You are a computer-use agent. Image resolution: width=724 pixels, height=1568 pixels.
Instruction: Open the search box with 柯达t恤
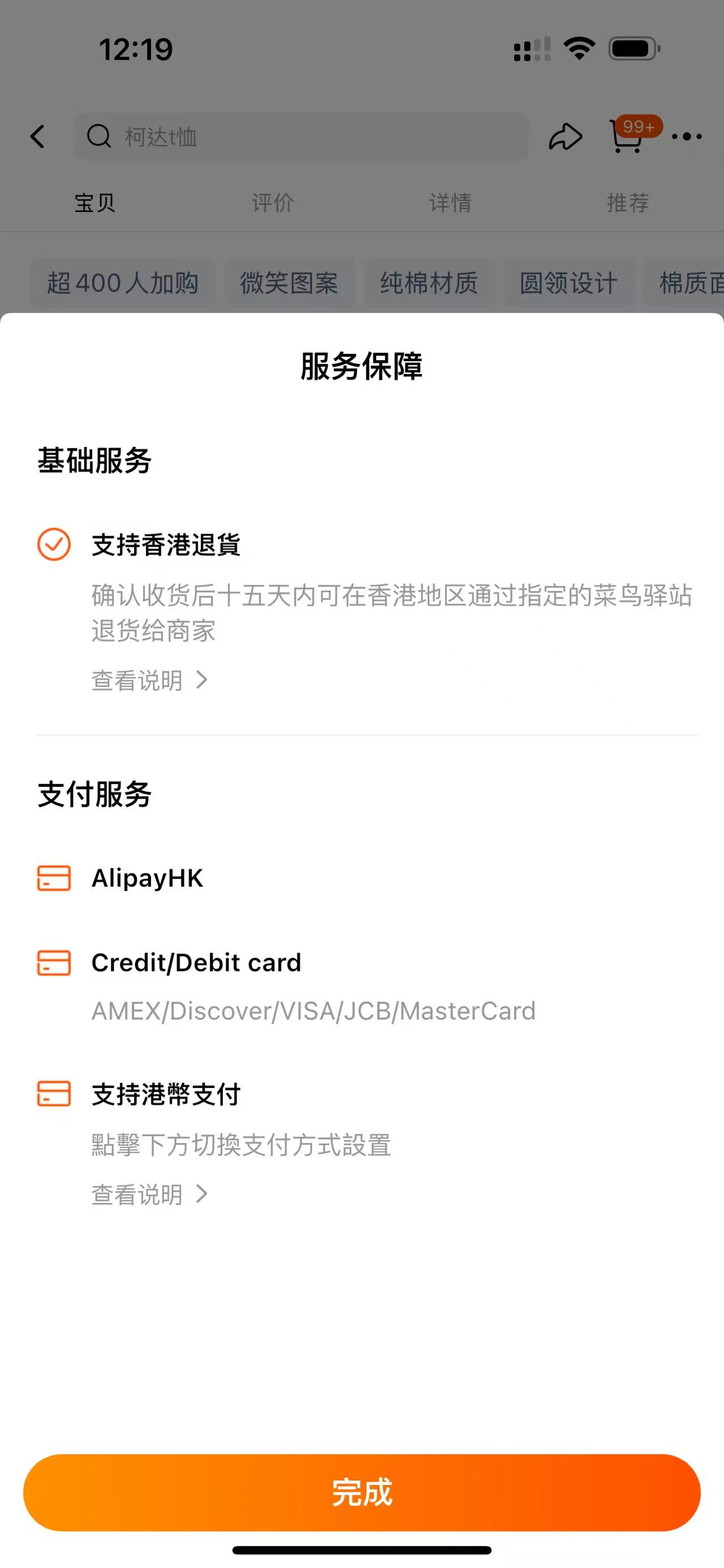[301, 136]
